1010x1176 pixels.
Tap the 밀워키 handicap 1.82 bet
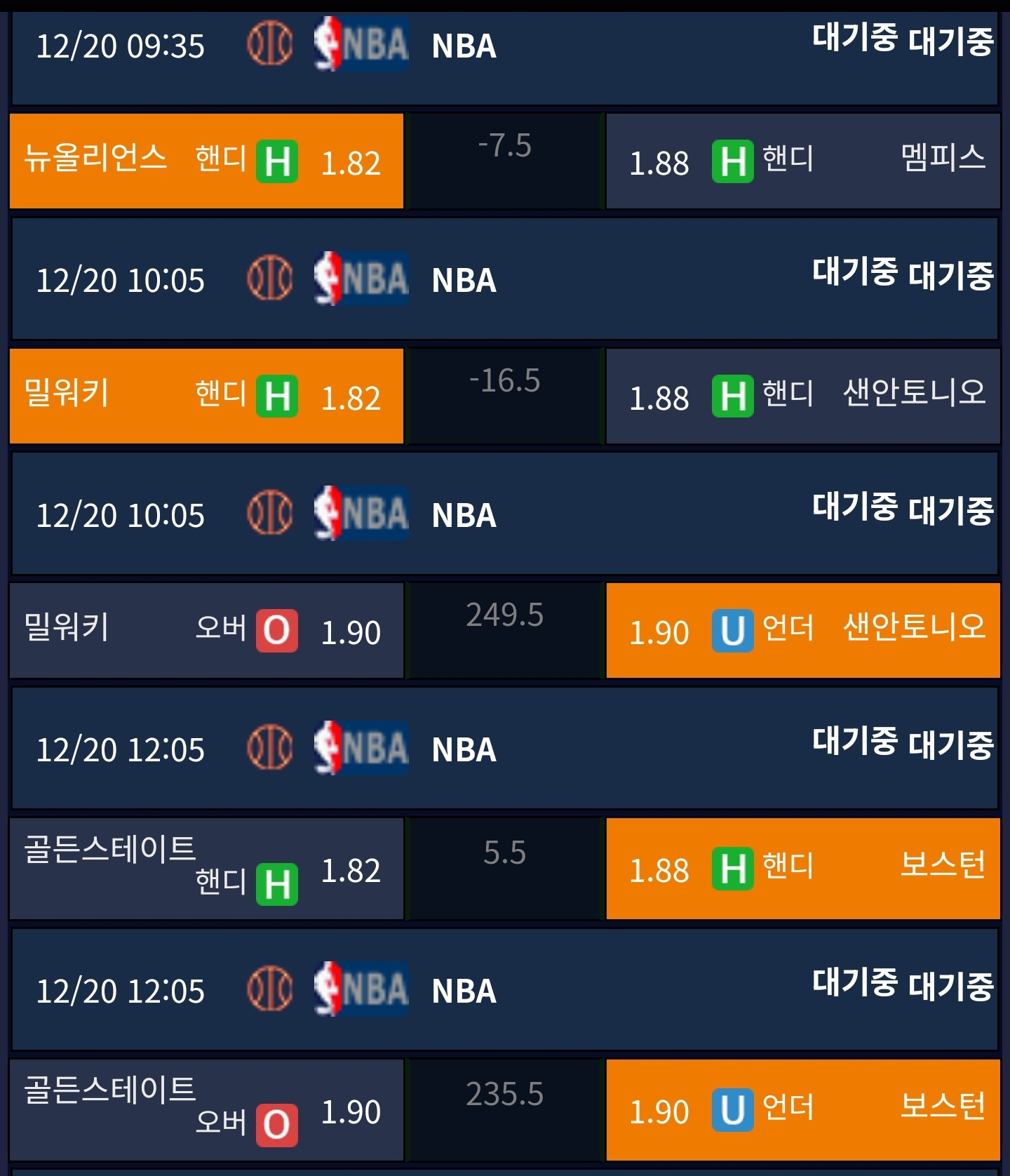point(206,396)
